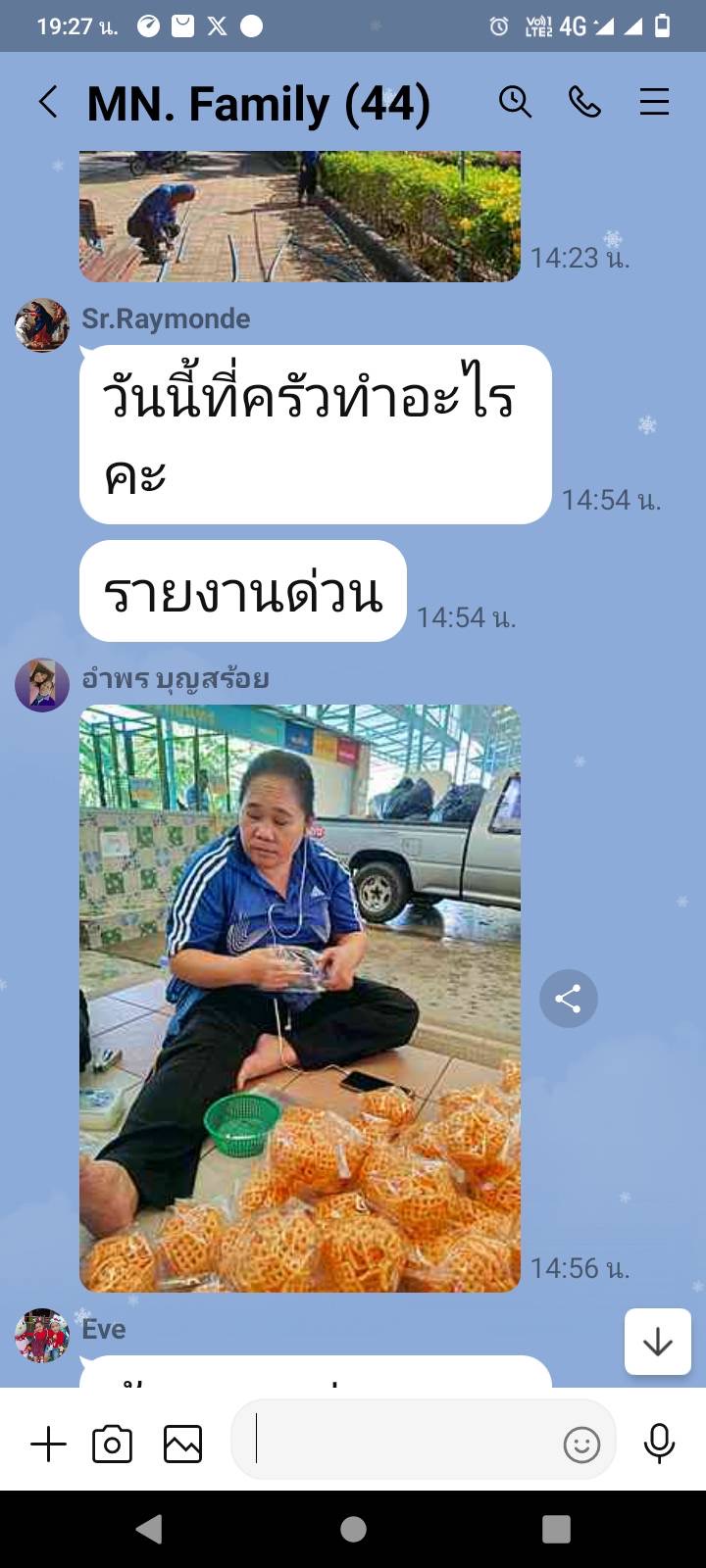The width and height of the screenshot is (706, 1568).
Task: Open recent apps from navigation bar
Action: (x=556, y=1529)
